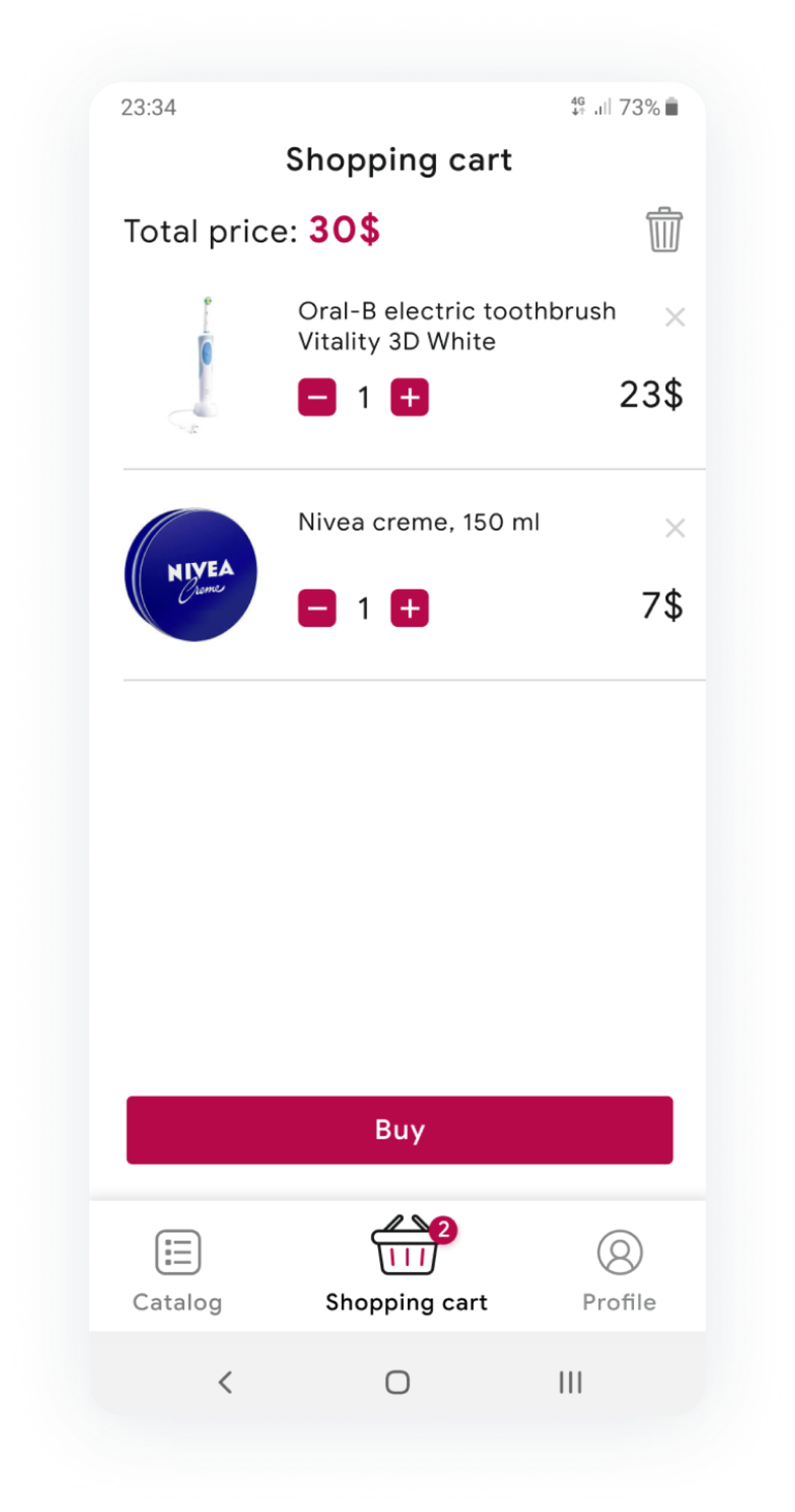Remove Nivea creme from the cart

tap(675, 528)
